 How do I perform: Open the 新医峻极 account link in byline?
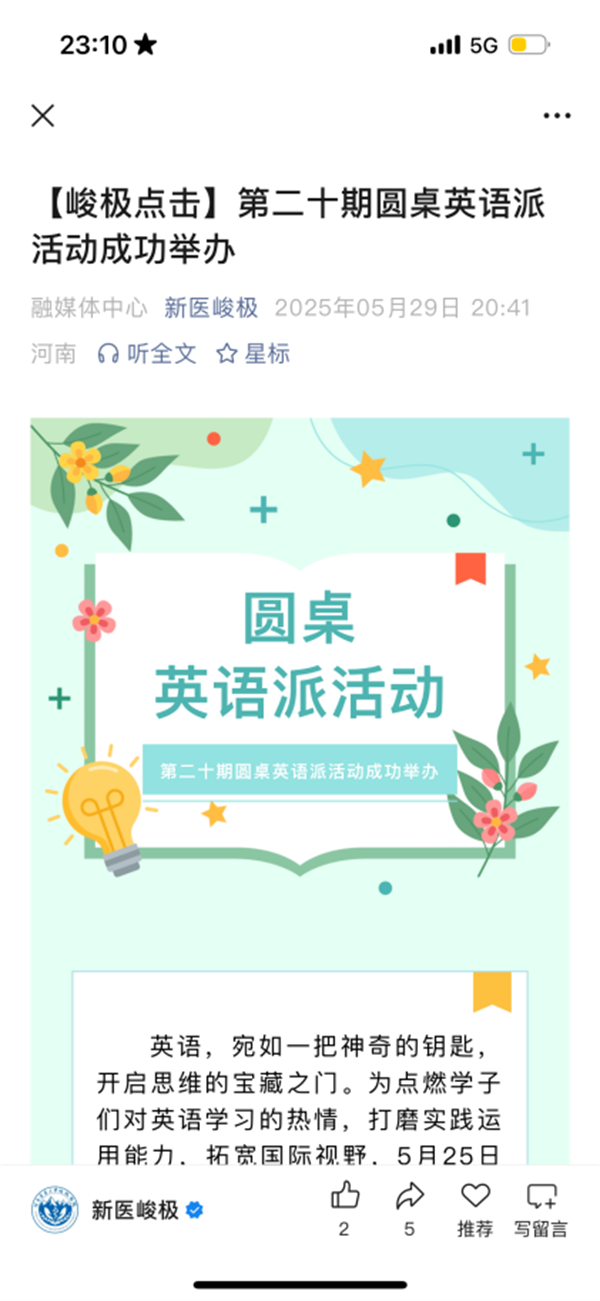click(x=211, y=307)
